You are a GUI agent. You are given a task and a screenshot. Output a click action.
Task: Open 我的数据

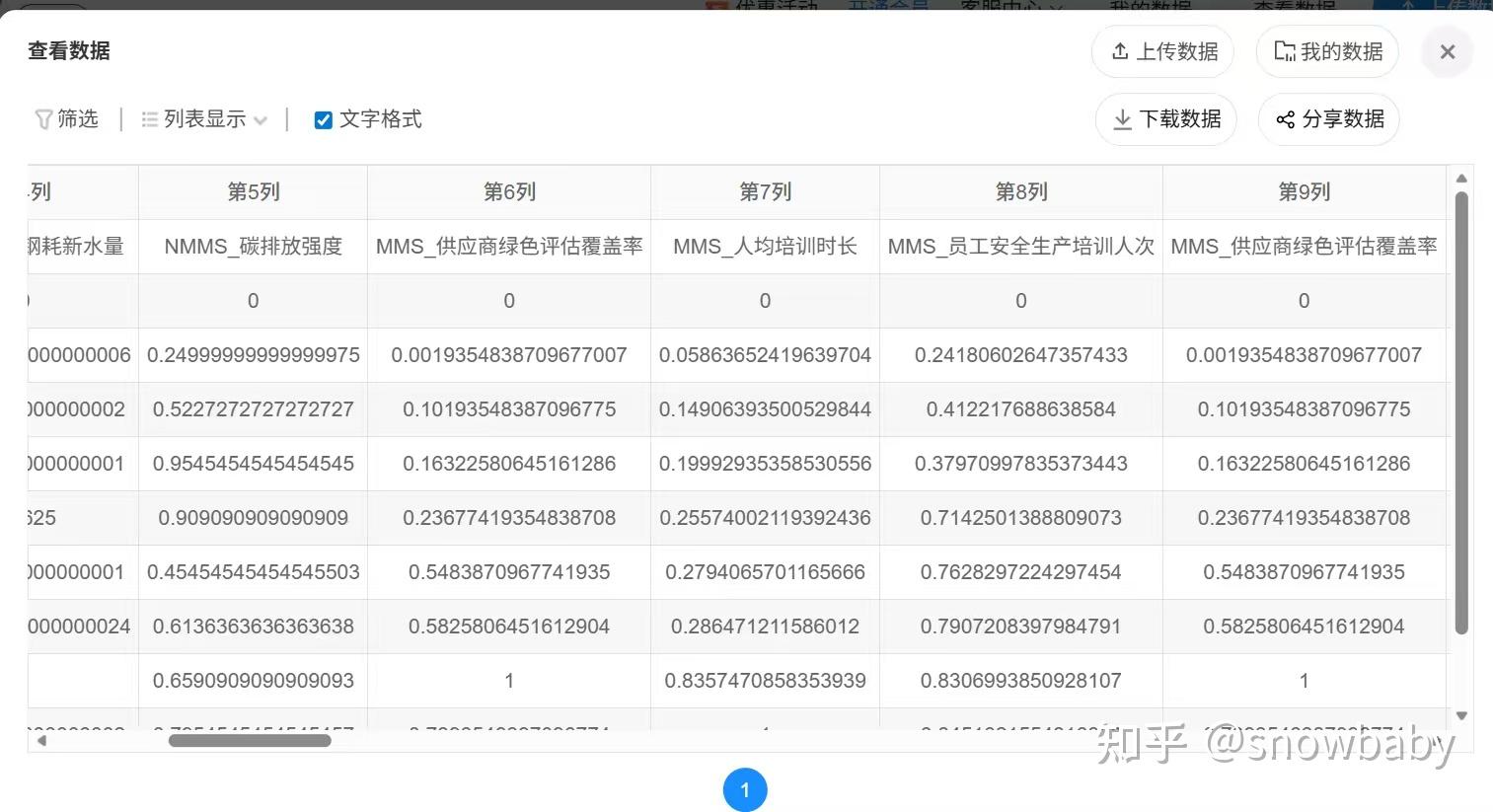tap(1327, 52)
